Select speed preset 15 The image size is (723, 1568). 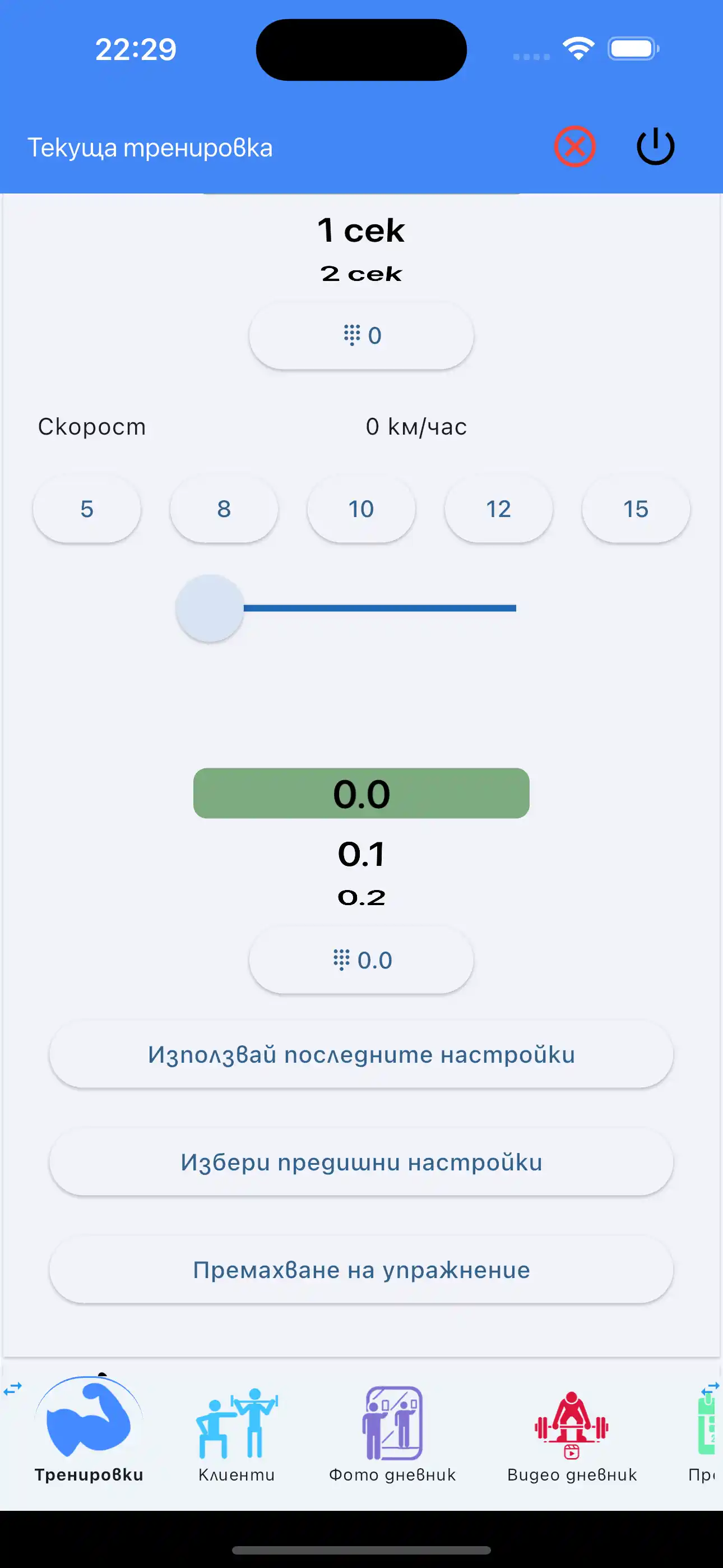point(636,509)
